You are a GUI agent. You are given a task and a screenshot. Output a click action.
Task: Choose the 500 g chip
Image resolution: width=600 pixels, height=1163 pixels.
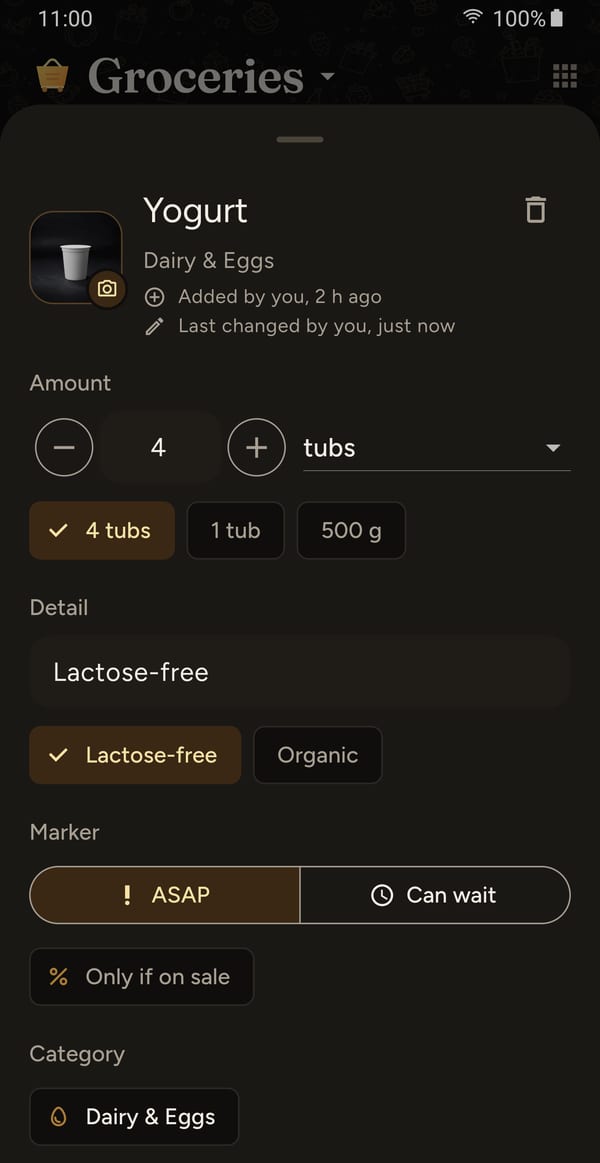click(352, 530)
